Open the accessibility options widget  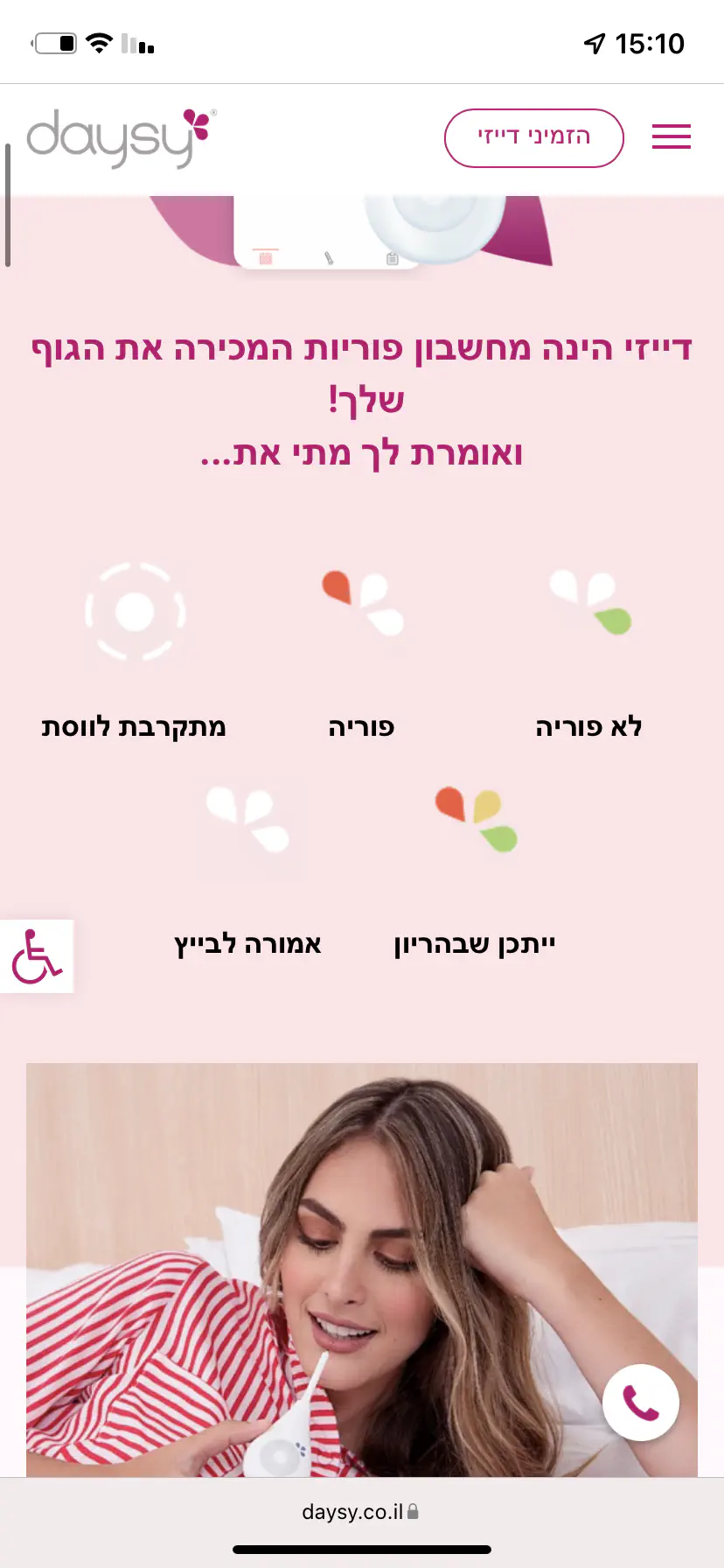coord(37,956)
